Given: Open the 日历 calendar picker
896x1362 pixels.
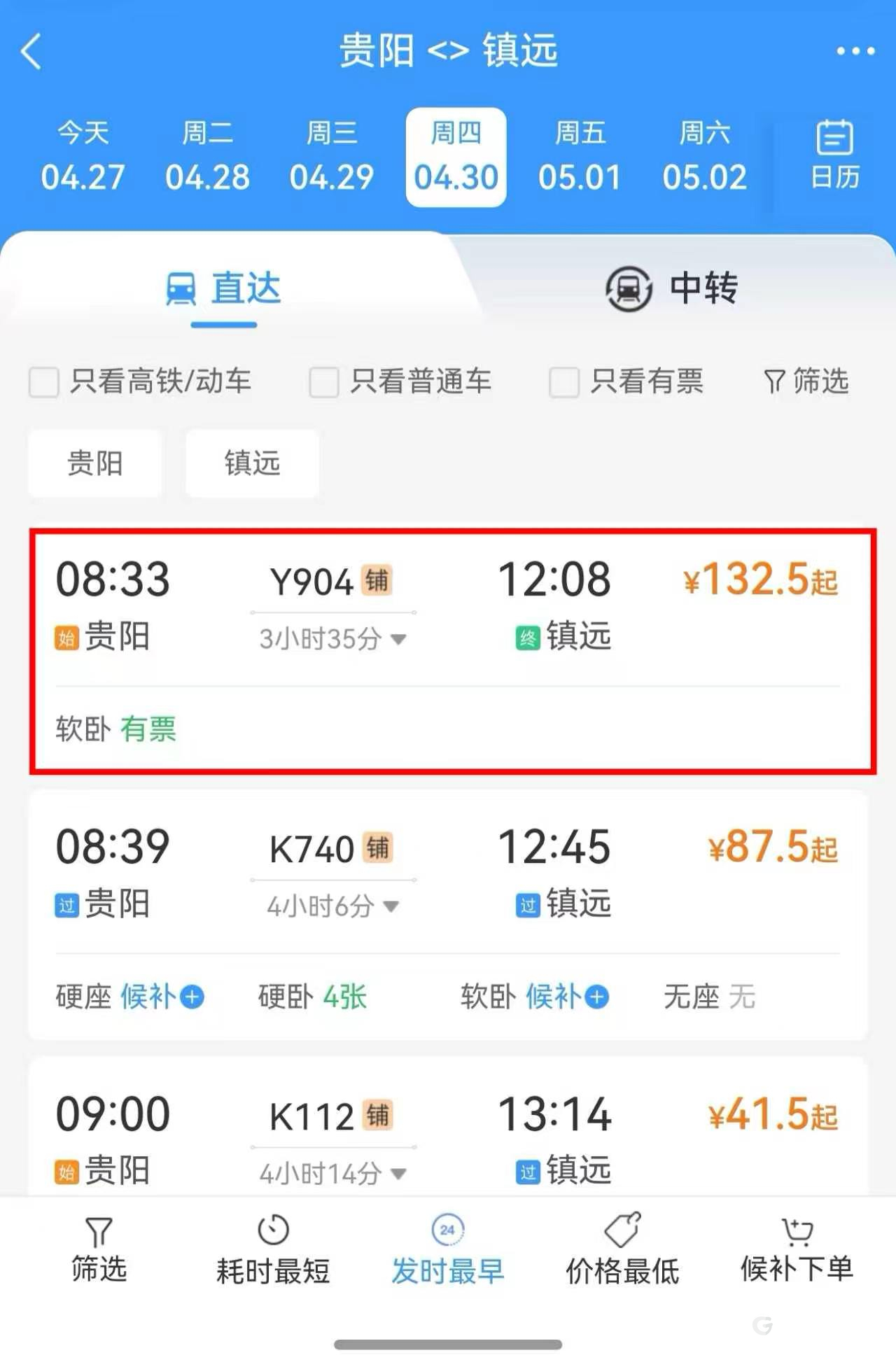Looking at the screenshot, I should [834, 155].
